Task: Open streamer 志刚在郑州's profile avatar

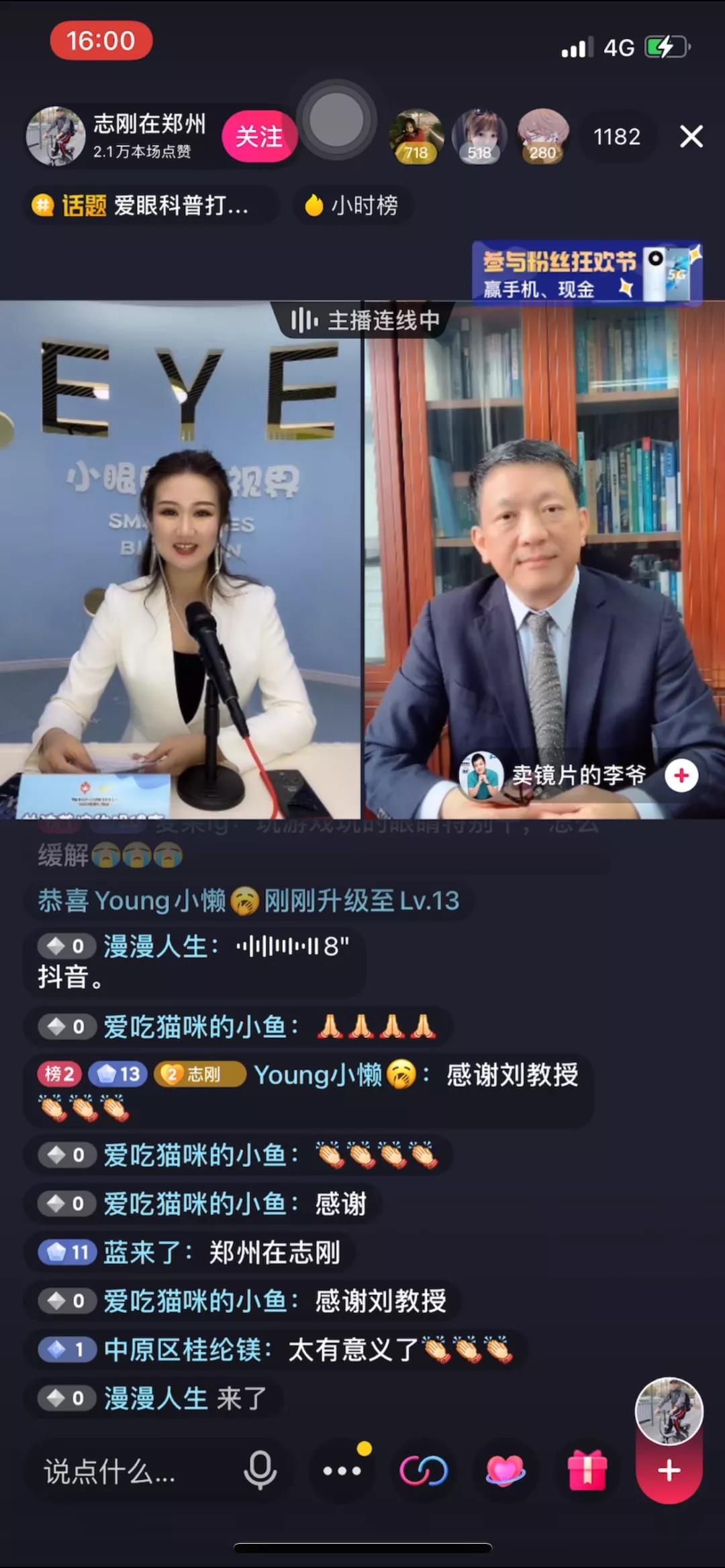Action: coord(56,136)
